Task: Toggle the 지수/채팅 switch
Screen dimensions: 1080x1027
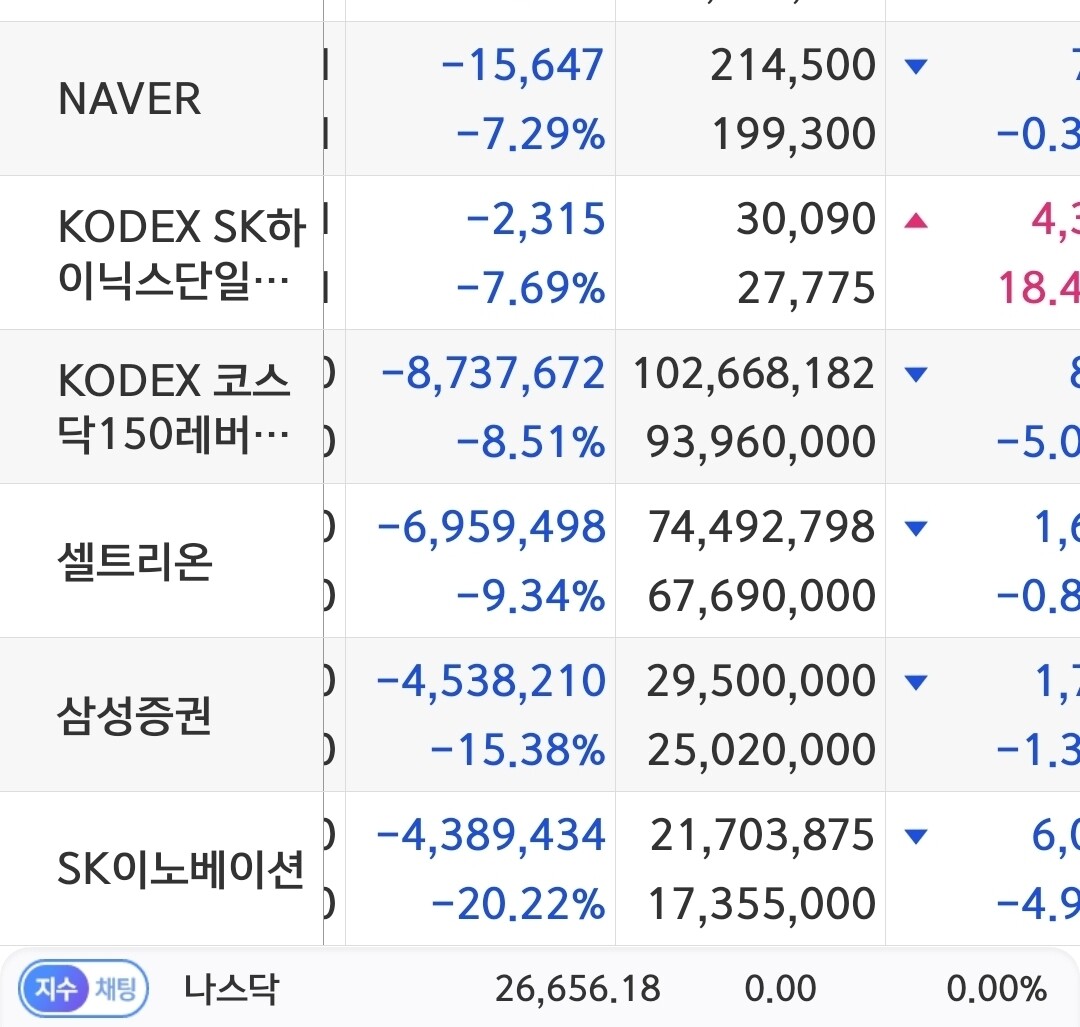Action: (x=83, y=988)
